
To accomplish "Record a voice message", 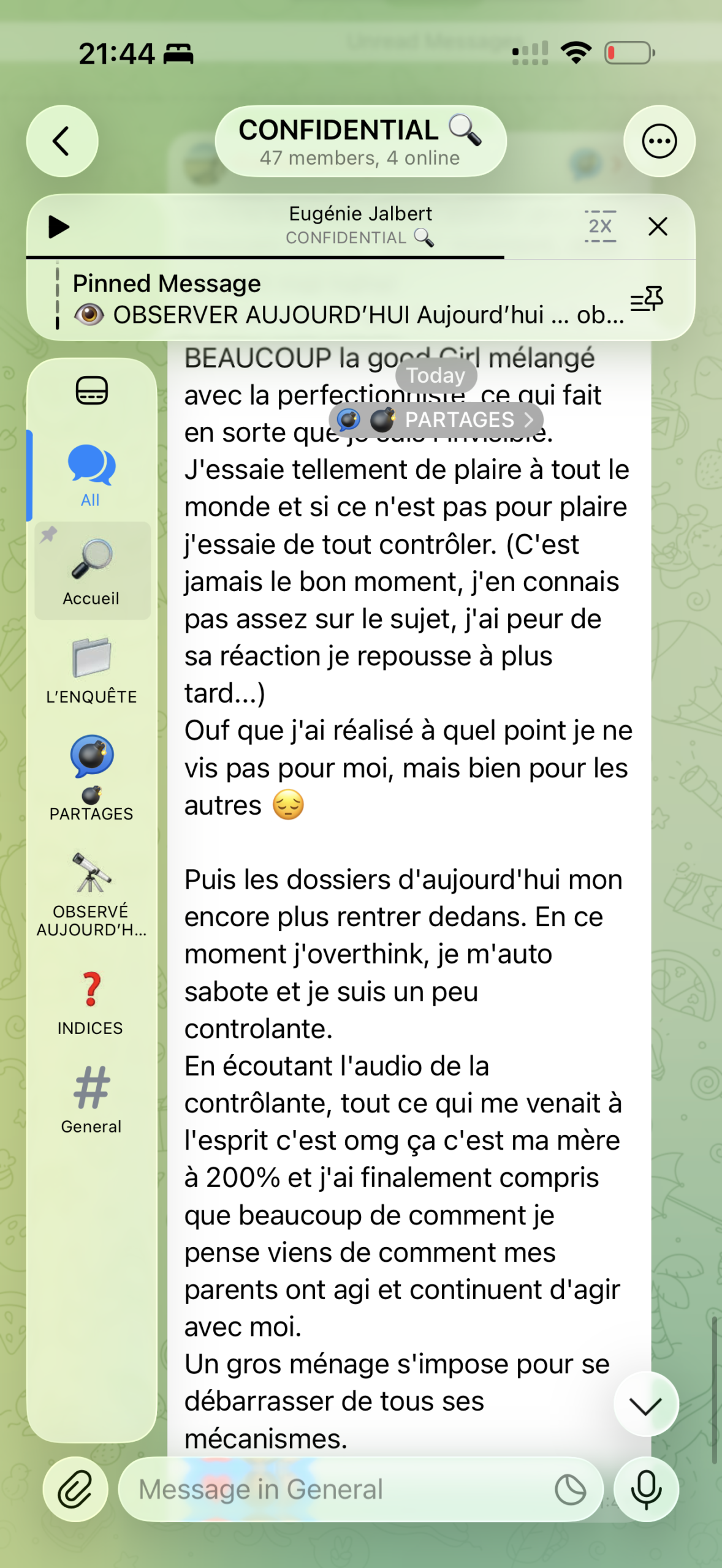I will [646, 1489].
